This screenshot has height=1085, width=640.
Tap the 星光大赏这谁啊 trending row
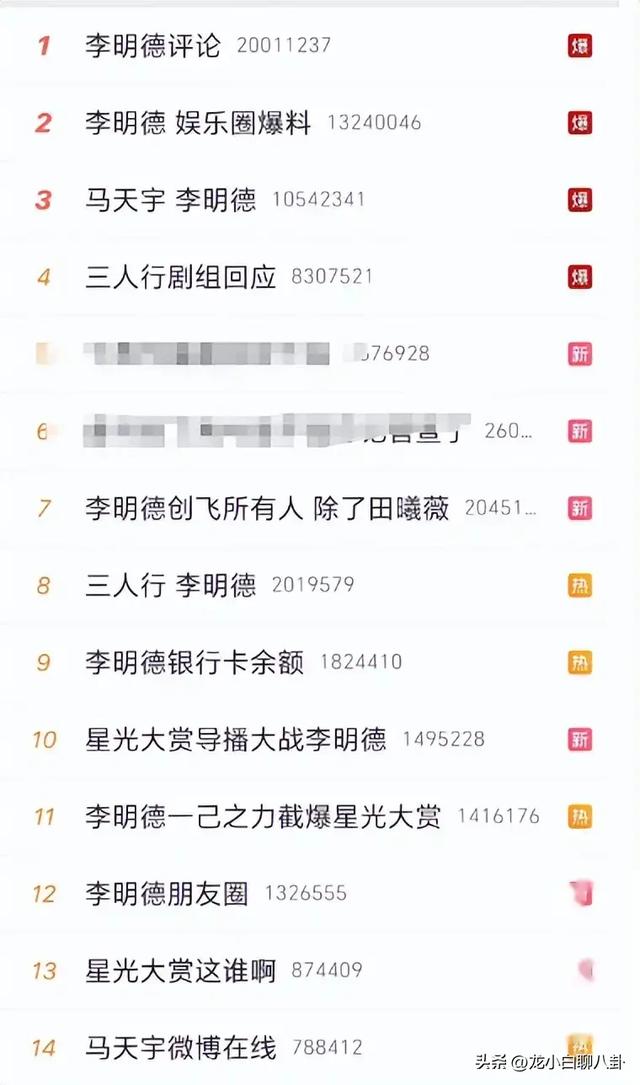(x=180, y=970)
